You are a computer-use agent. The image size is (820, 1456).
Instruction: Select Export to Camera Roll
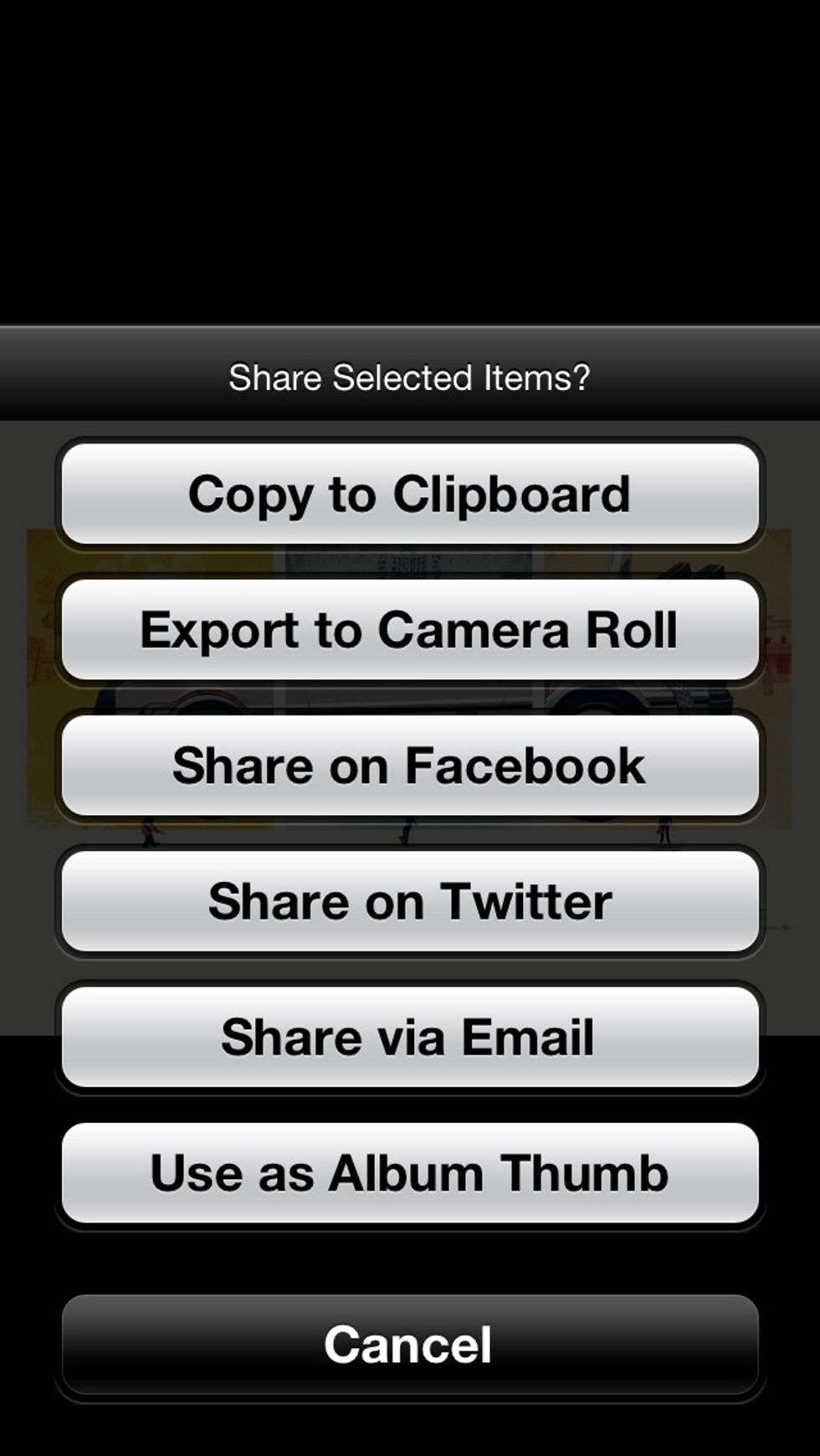pyautogui.click(x=410, y=630)
